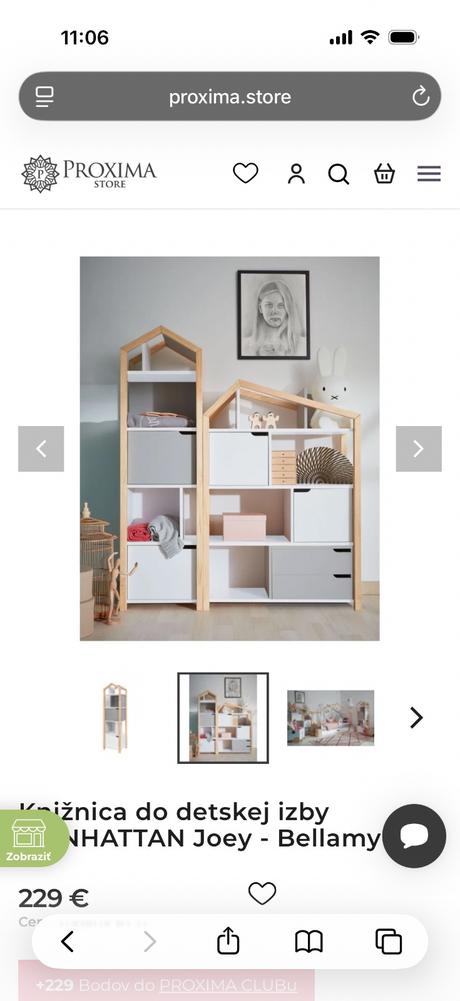Open the wishlist heart in the header
The width and height of the screenshot is (460, 1001).
245,173
